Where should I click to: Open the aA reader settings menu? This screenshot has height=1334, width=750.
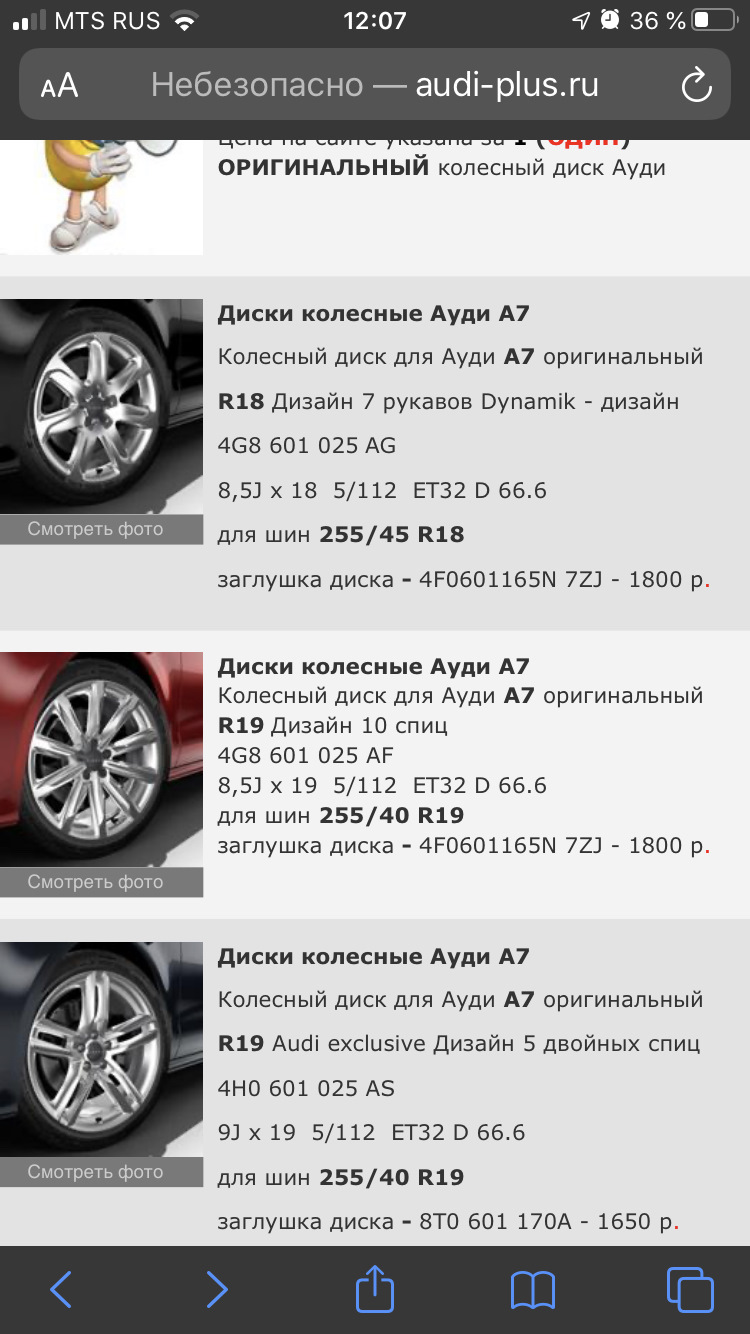59,86
